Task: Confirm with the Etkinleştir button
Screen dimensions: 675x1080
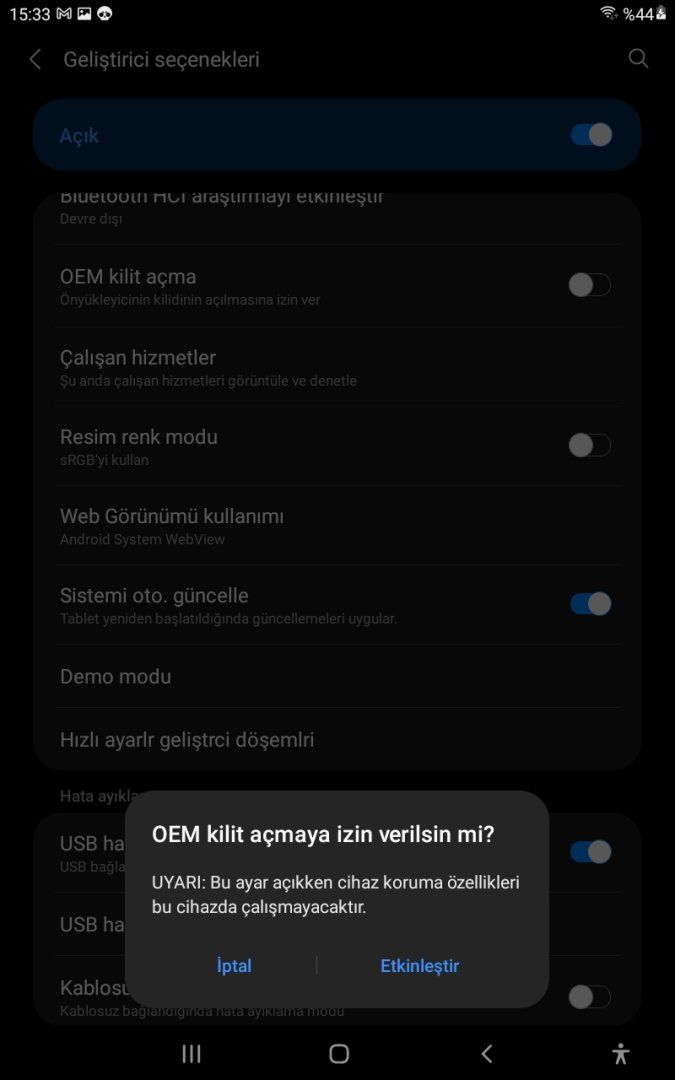Action: click(x=419, y=966)
